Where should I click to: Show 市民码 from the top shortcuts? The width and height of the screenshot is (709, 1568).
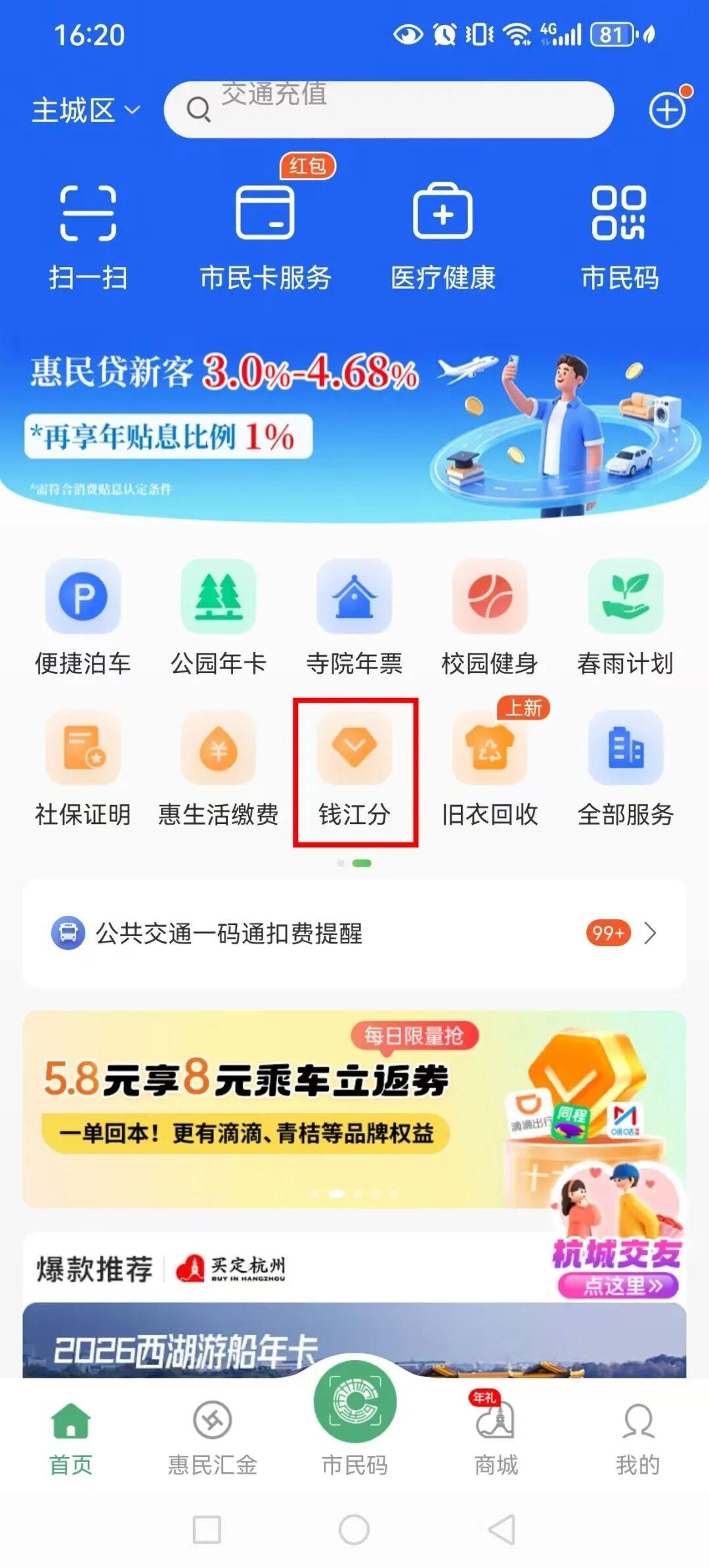(x=619, y=237)
